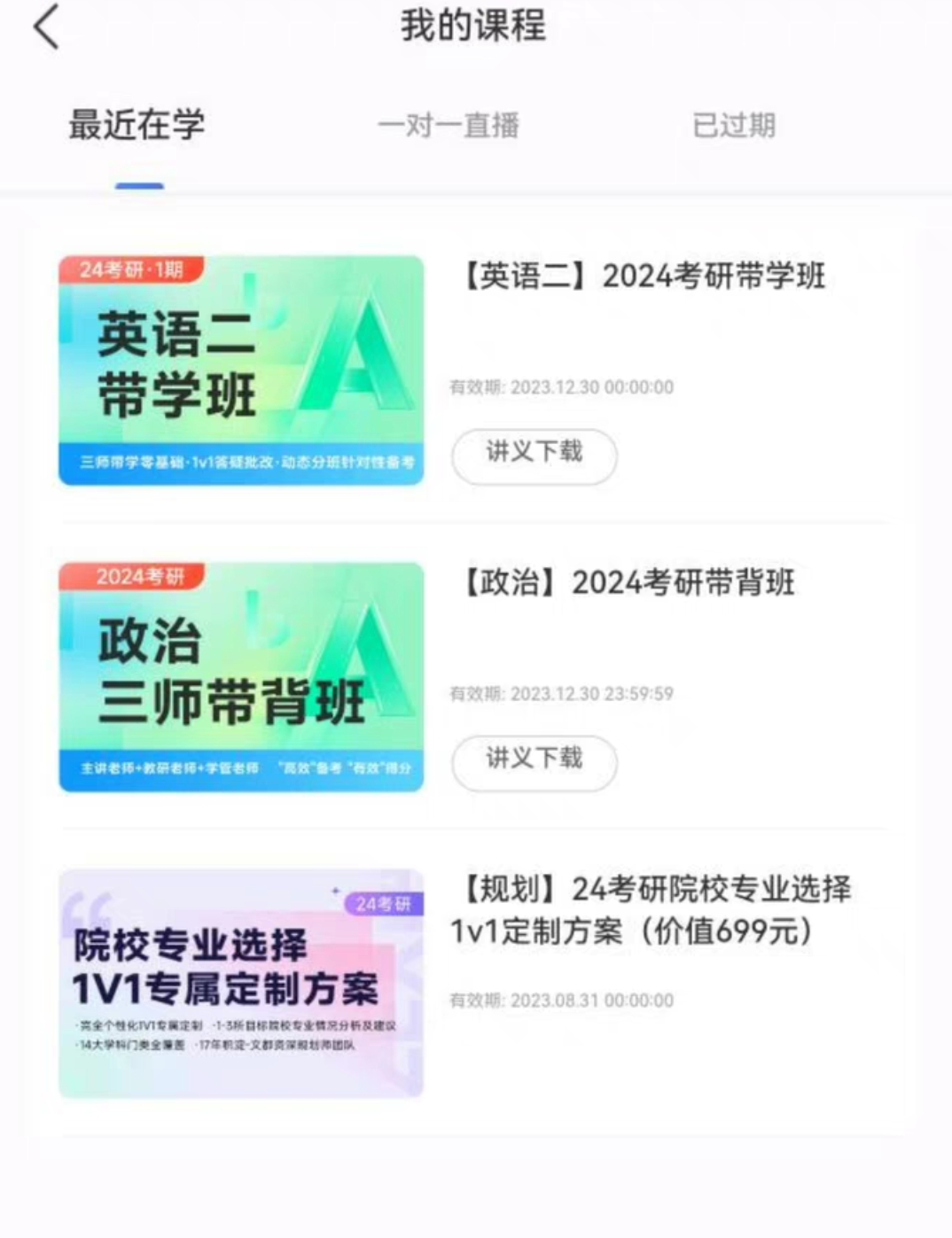
Task: Tap 讲义下载 for the Politics course
Action: (x=533, y=761)
